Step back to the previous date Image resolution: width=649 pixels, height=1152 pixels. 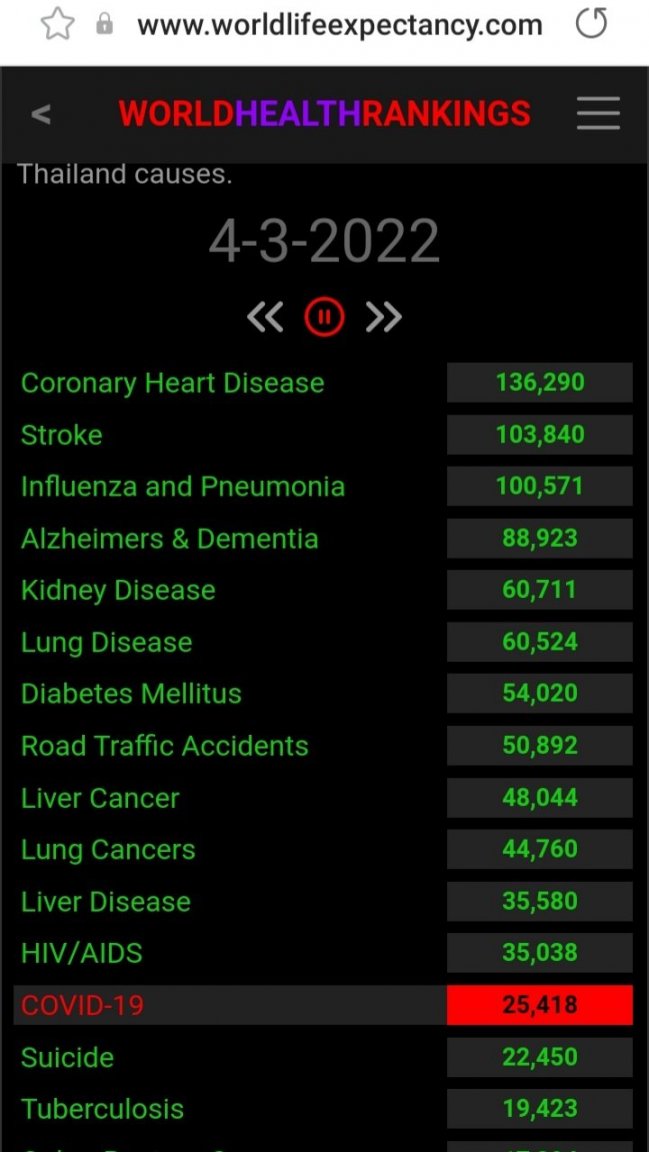coord(265,317)
